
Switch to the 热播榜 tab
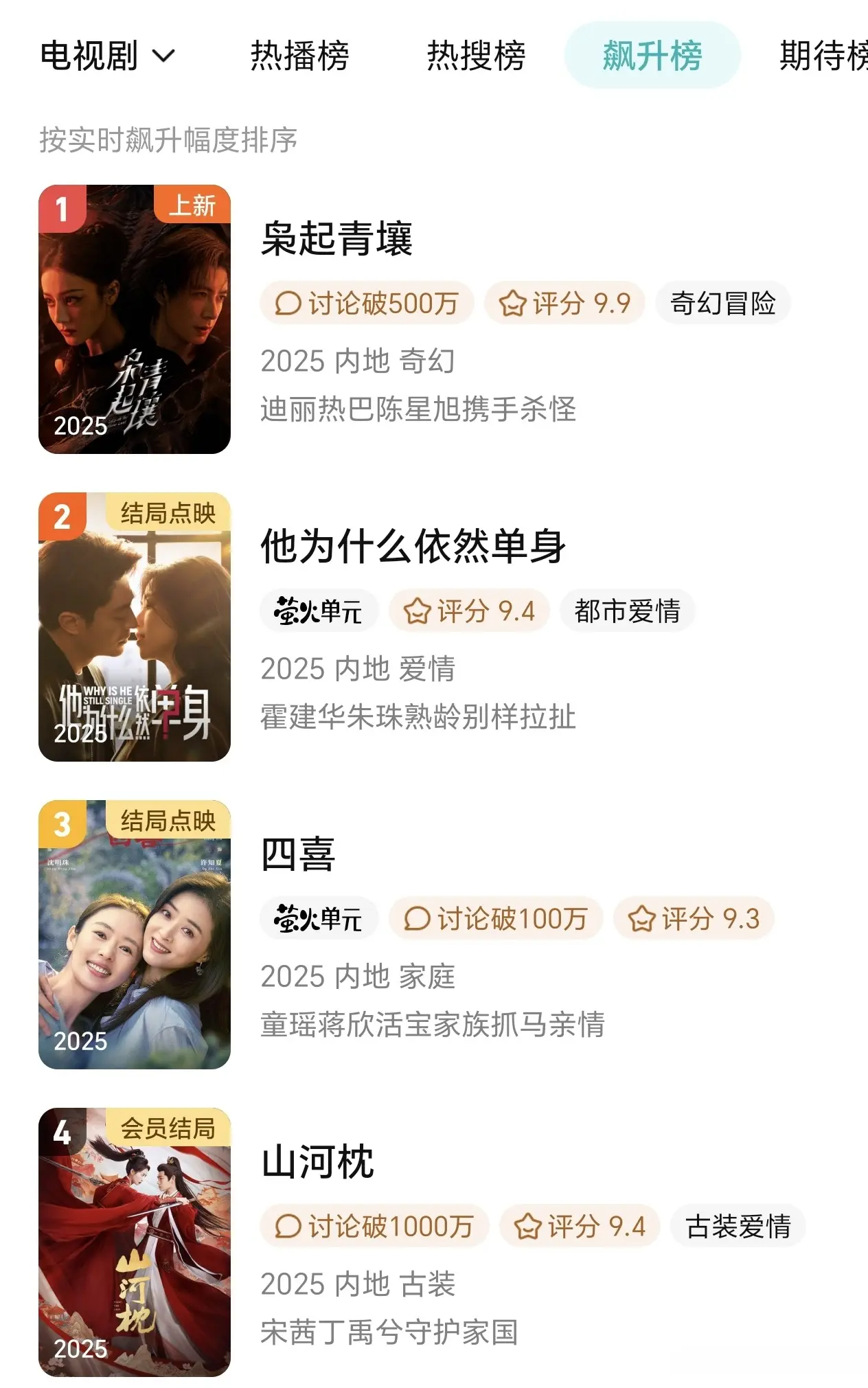coord(299,56)
